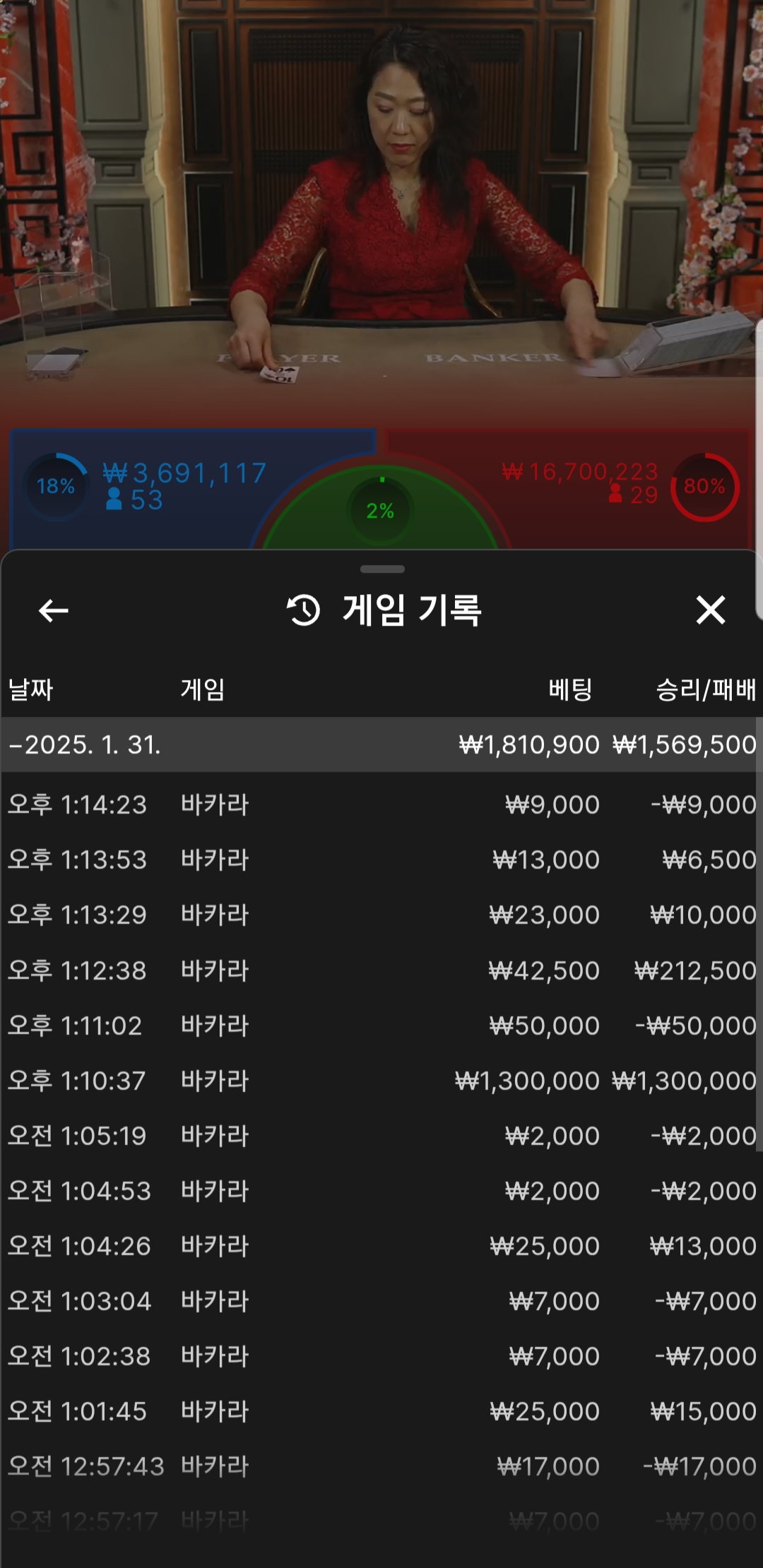This screenshot has width=763, height=1568.
Task: View the 오전 1:05:19 baccarat record
Action: click(x=381, y=1136)
